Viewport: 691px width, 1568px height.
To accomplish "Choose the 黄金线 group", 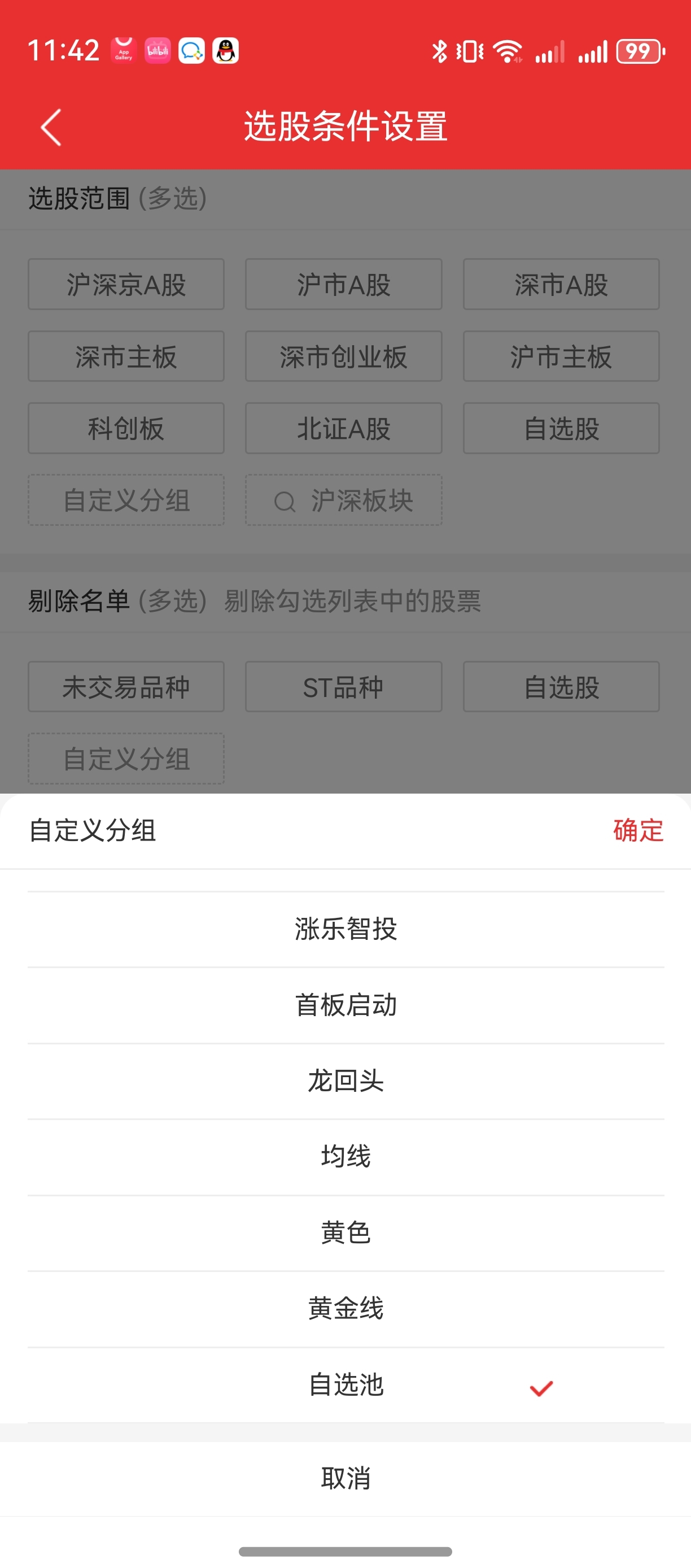I will coord(345,1309).
